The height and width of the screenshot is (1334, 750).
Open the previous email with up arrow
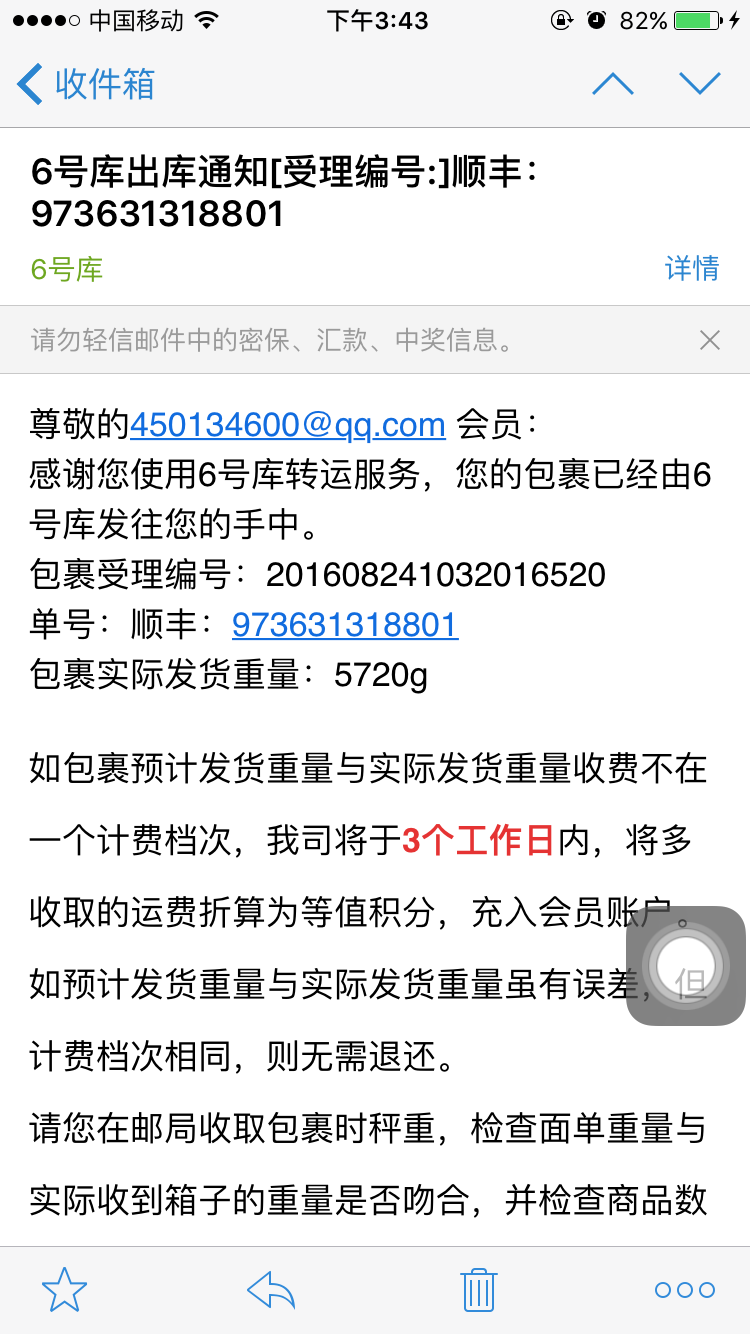(x=613, y=84)
